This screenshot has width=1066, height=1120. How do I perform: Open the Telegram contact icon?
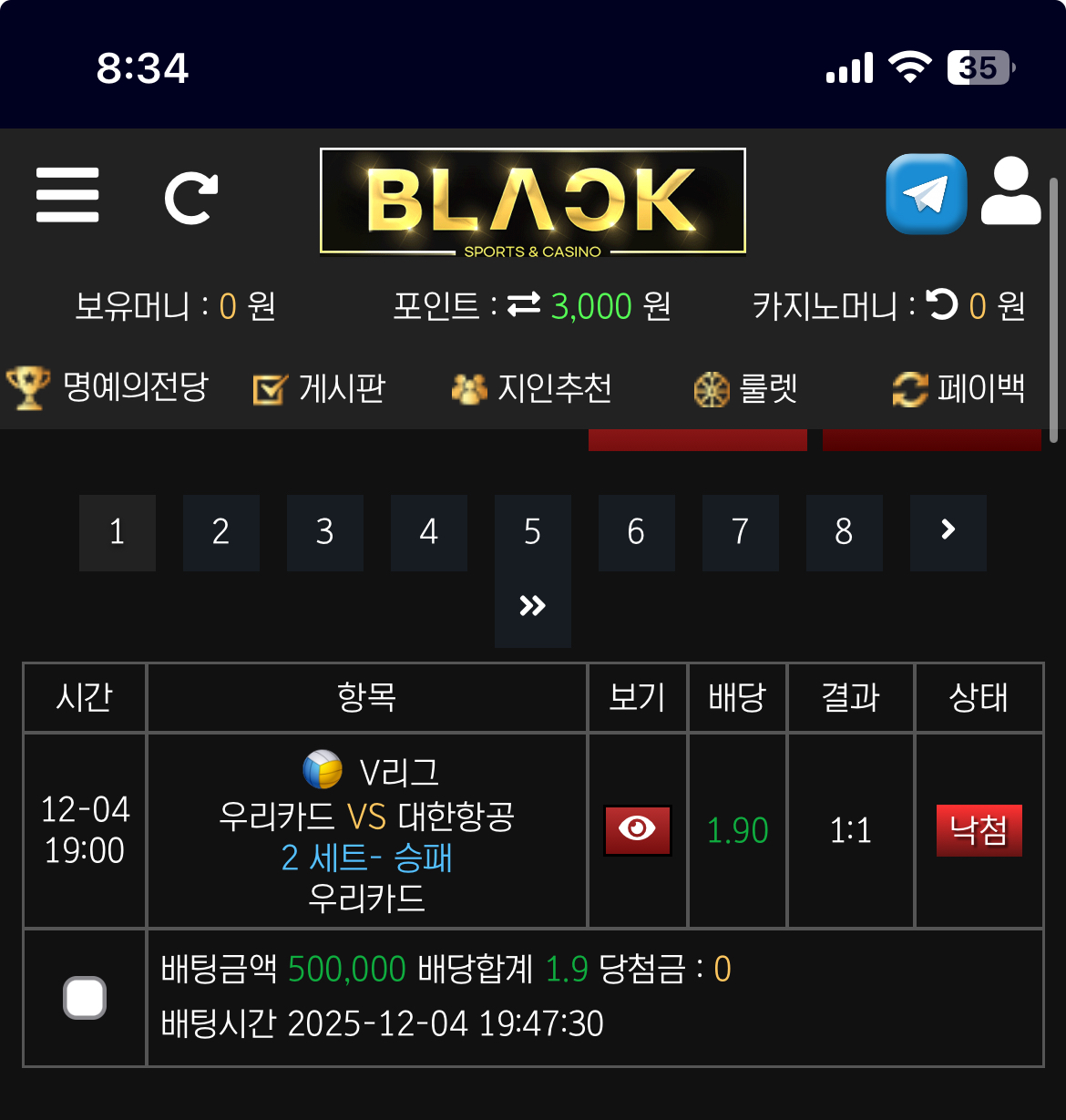[x=926, y=194]
